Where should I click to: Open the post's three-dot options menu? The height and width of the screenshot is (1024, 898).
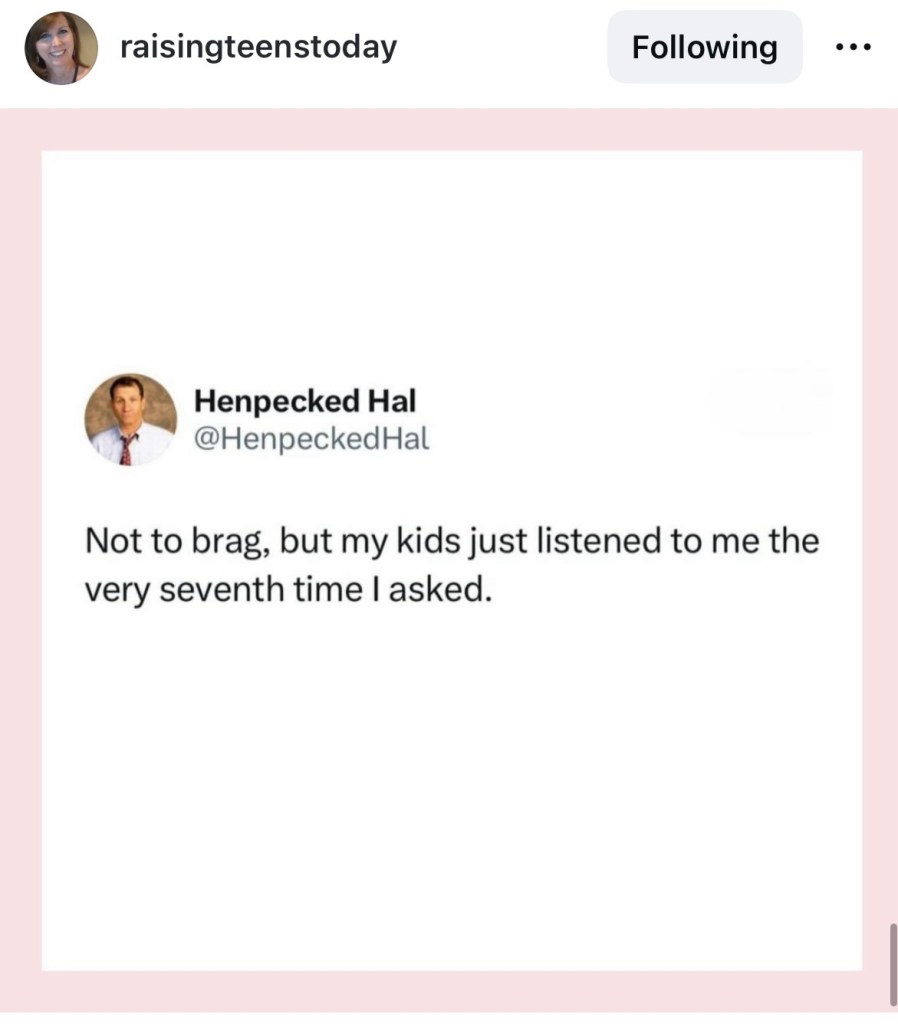(x=853, y=47)
